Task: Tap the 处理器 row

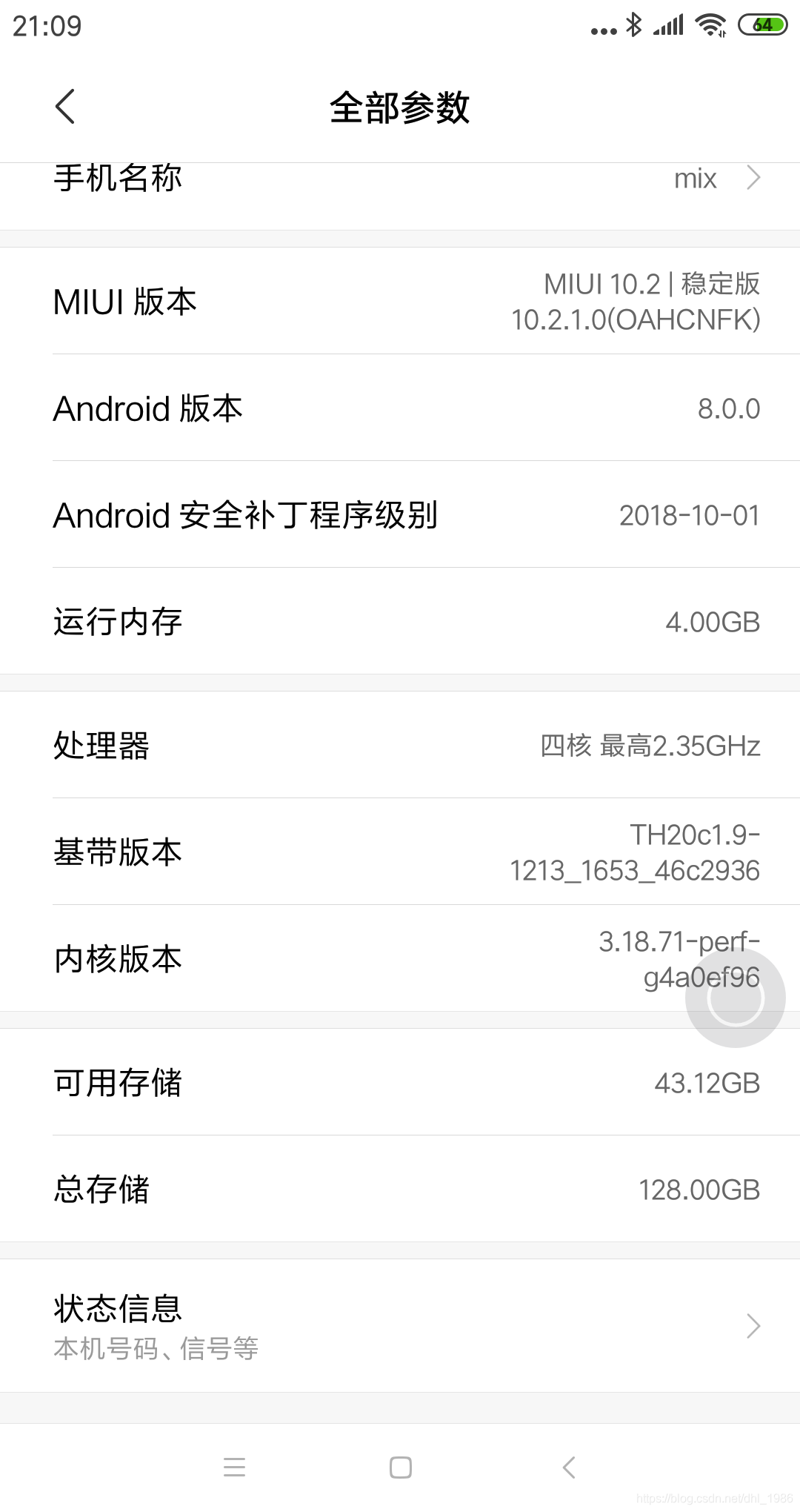Action: pos(400,745)
